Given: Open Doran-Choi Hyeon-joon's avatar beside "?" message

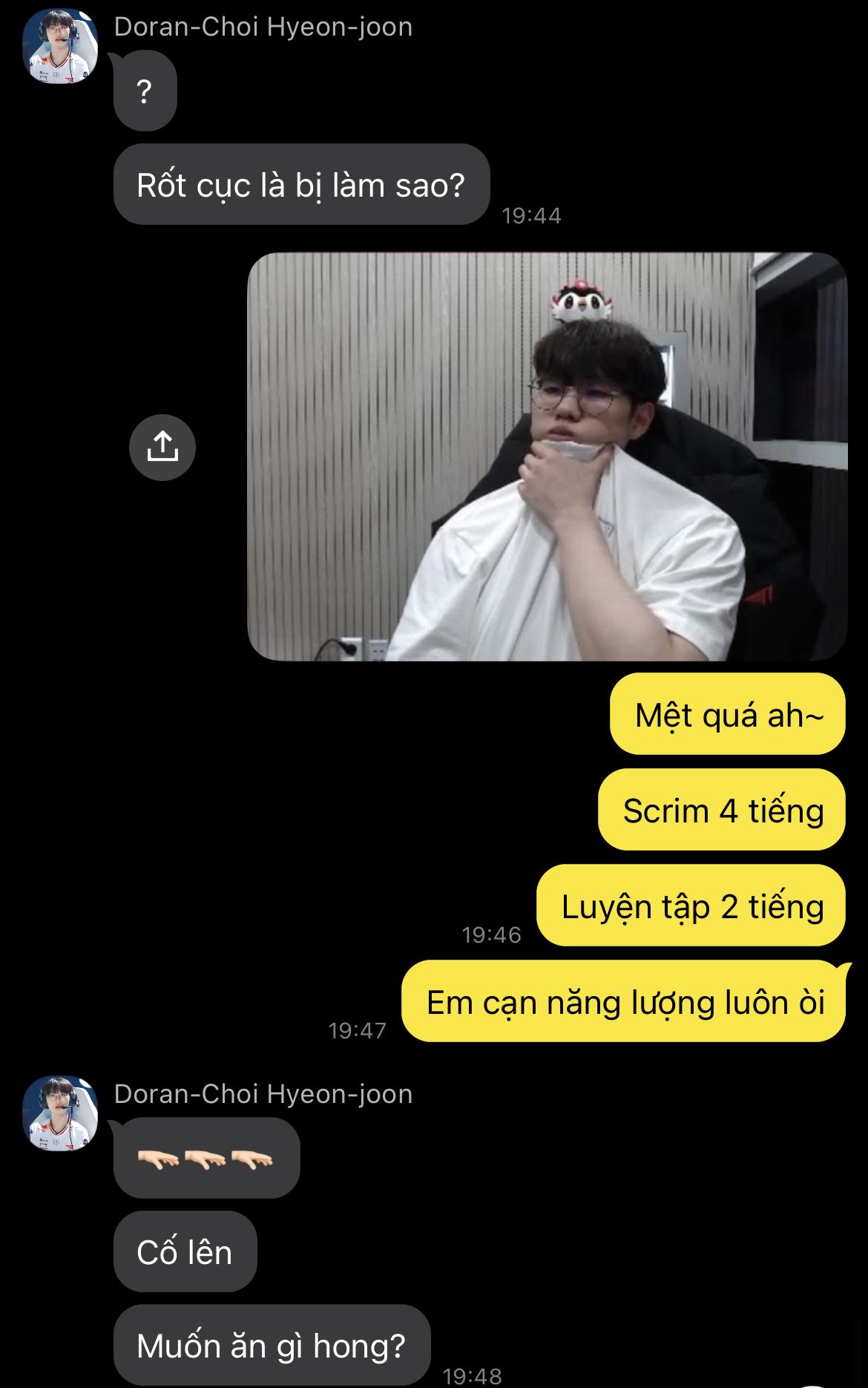Looking at the screenshot, I should 60,46.
